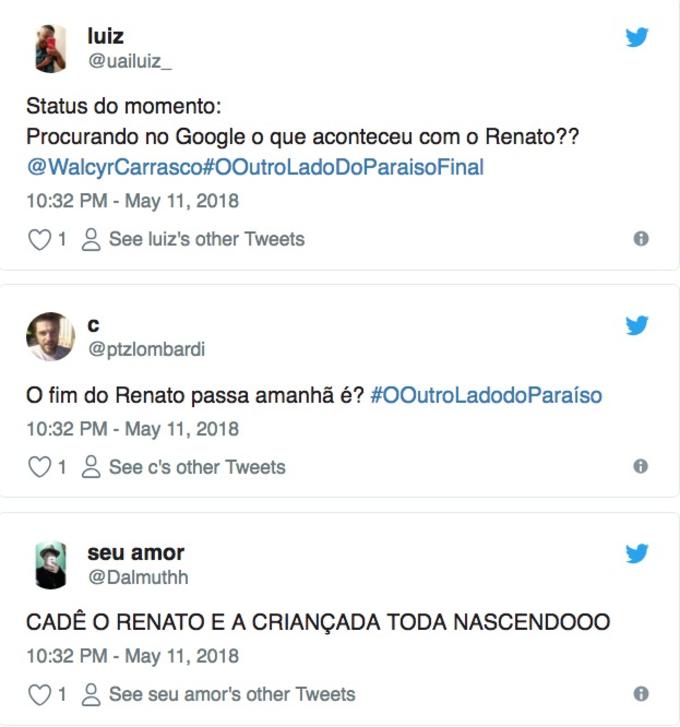View @ptzlombardi's profile avatar

[x=49, y=337]
